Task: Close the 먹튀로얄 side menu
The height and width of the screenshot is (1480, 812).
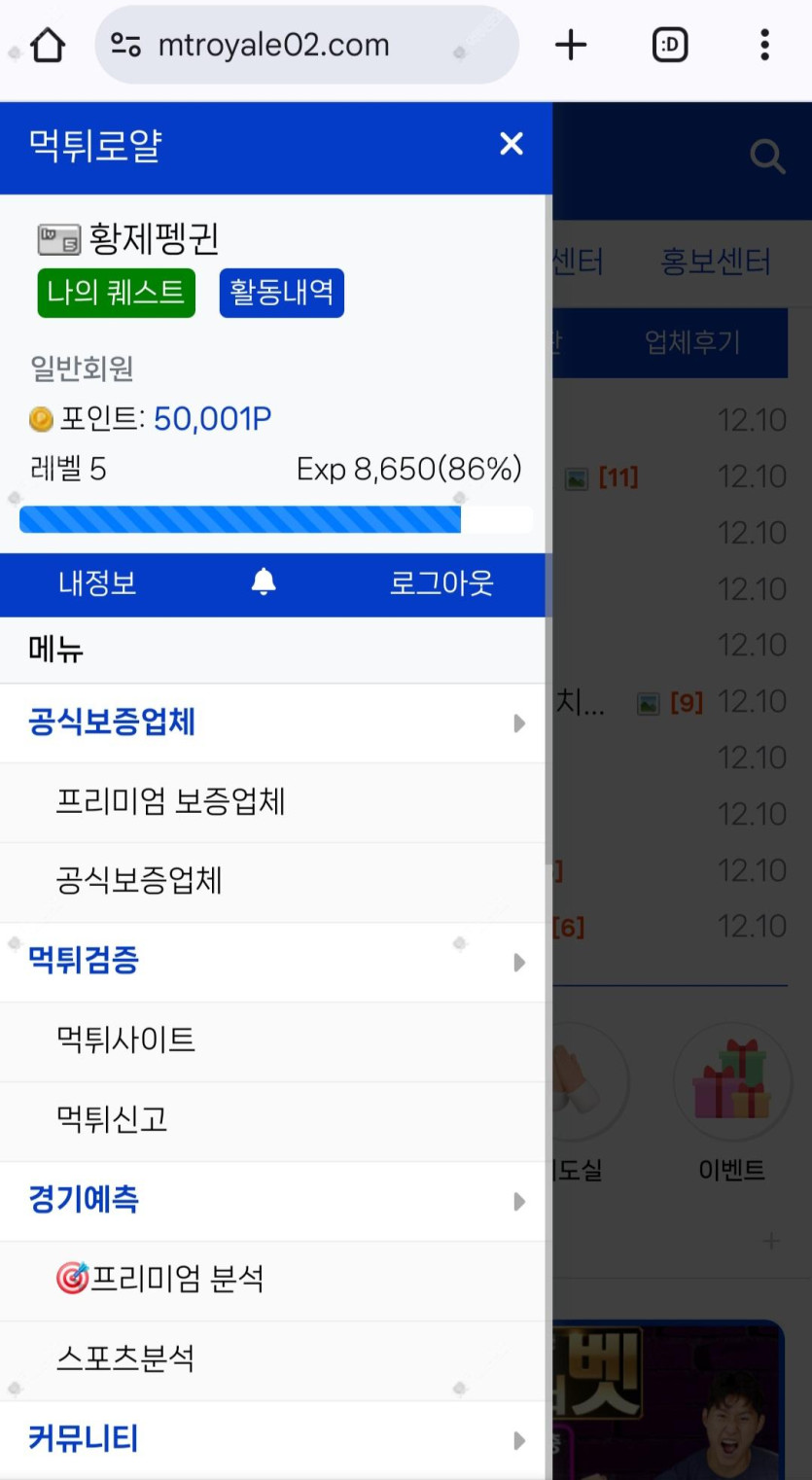Action: click(512, 145)
